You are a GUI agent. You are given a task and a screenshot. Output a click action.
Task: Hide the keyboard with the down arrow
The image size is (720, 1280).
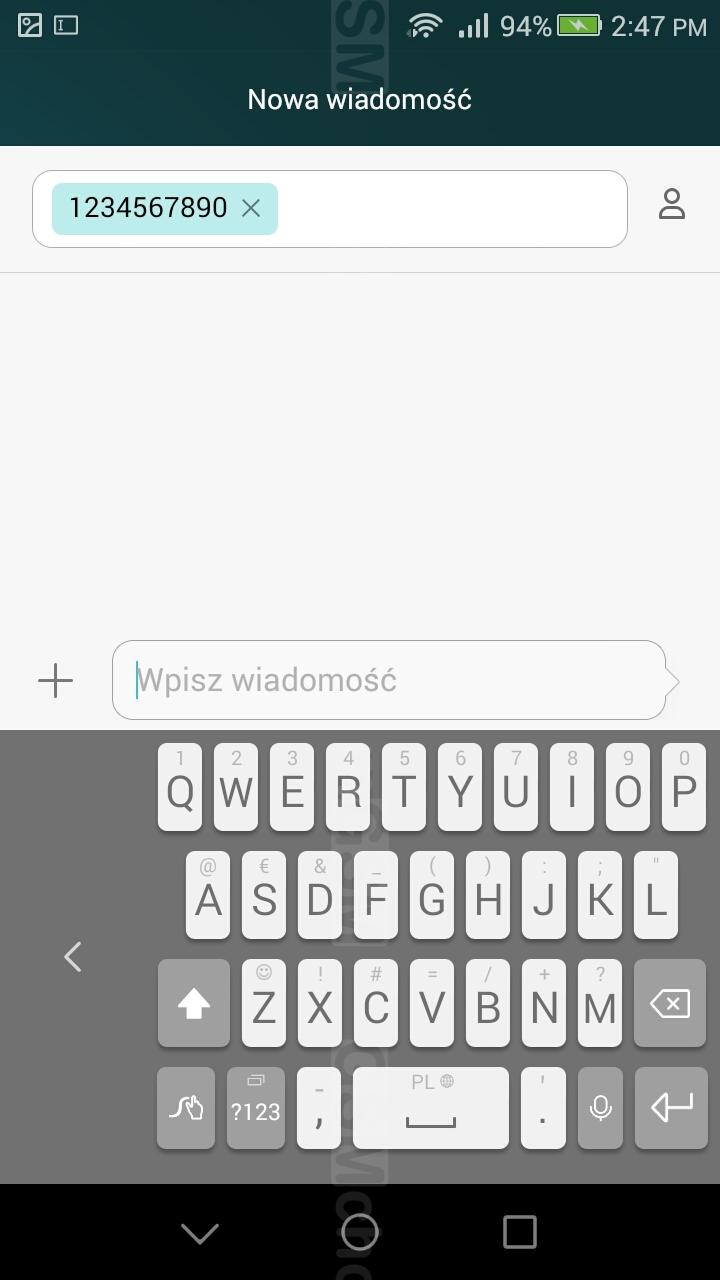[200, 1233]
